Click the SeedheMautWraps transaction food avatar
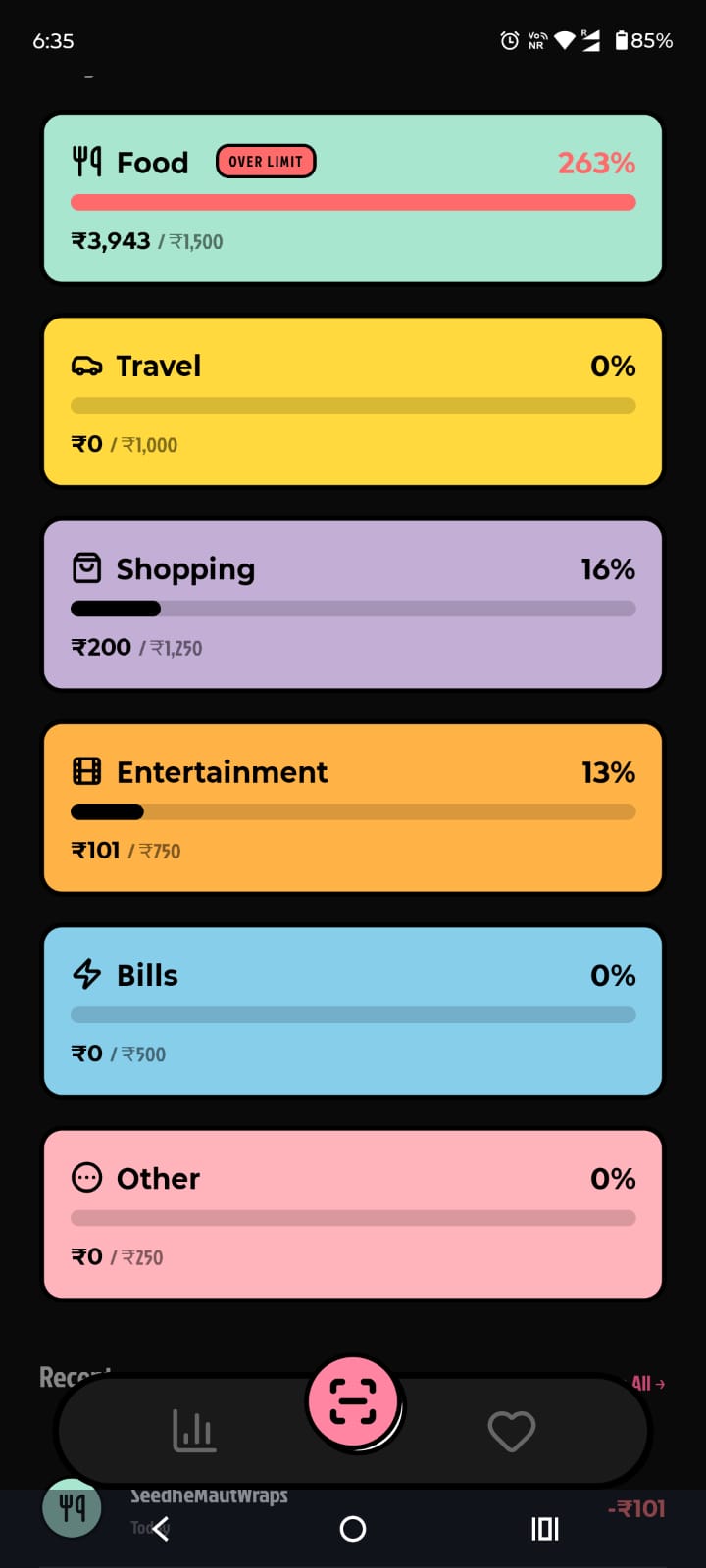The width and height of the screenshot is (706, 1568). click(72, 1507)
